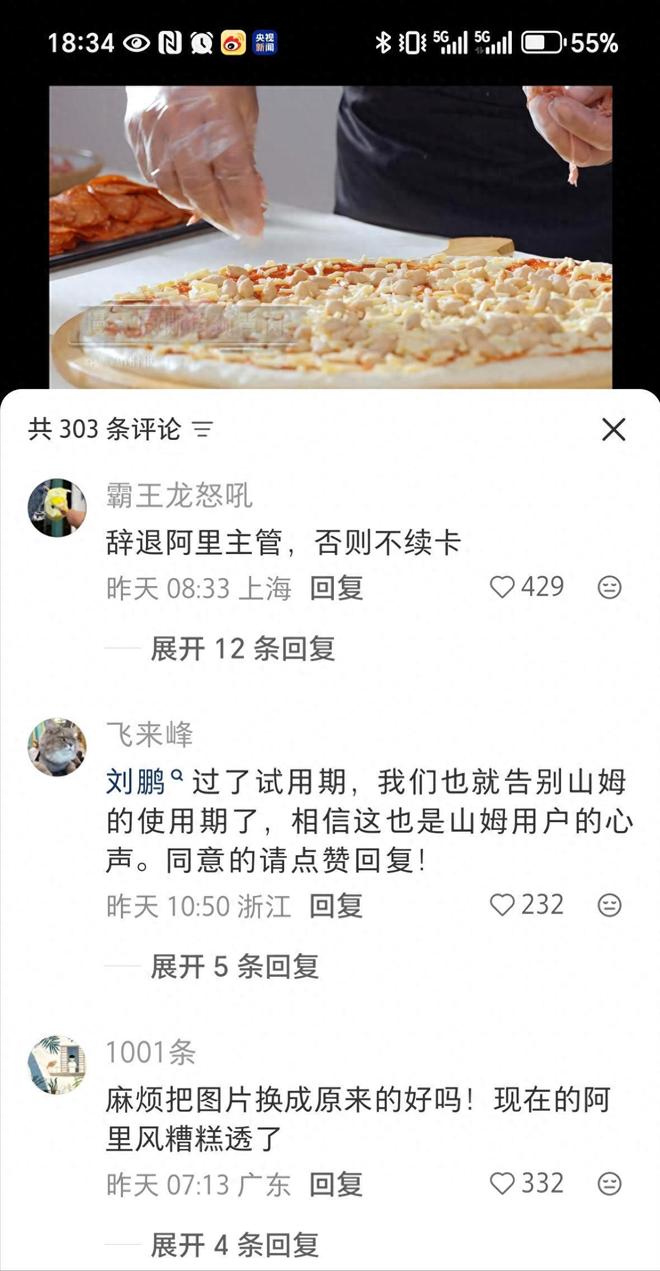The image size is (660, 1271).
Task: Reply to 霸王龙怒吼's comment
Action: coord(336,588)
